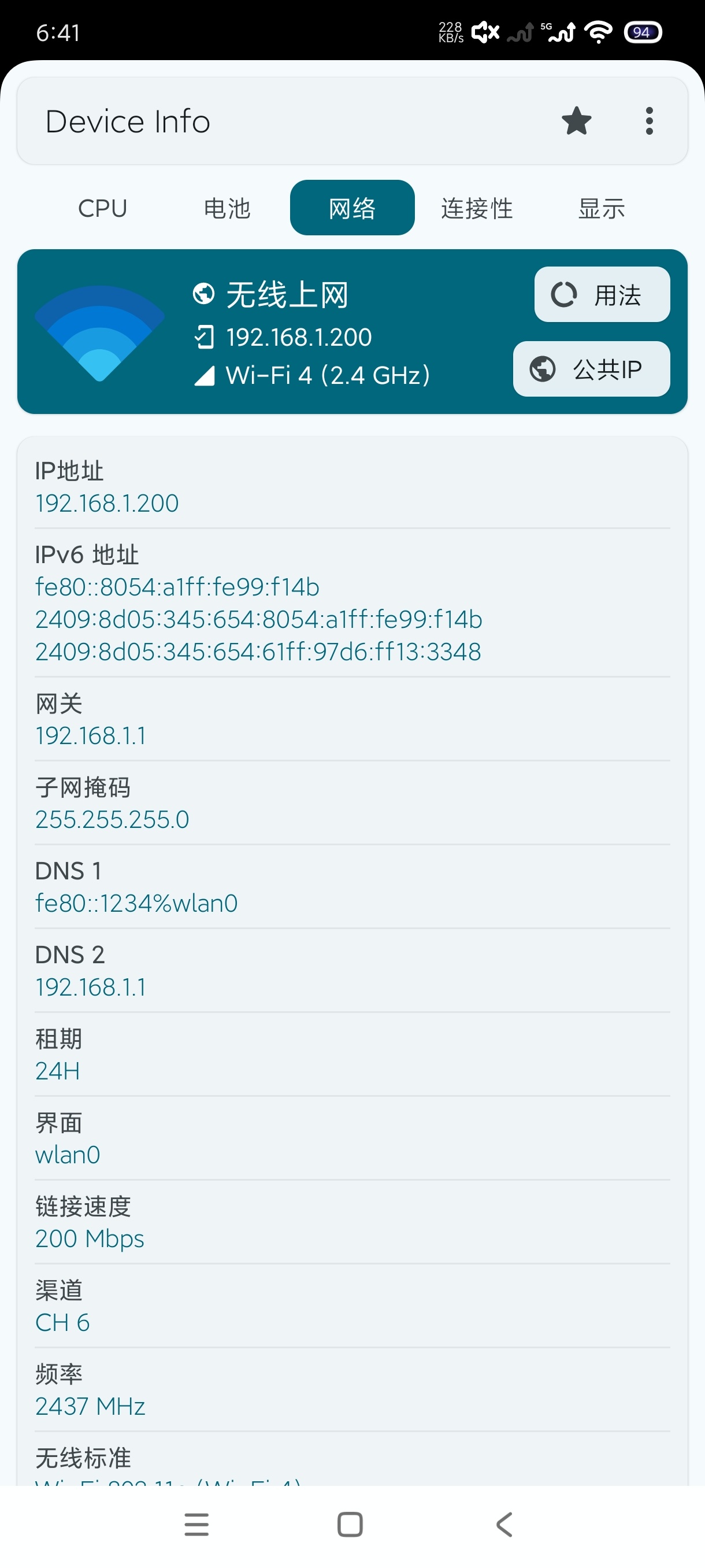Check the 公共IP button

click(591, 369)
